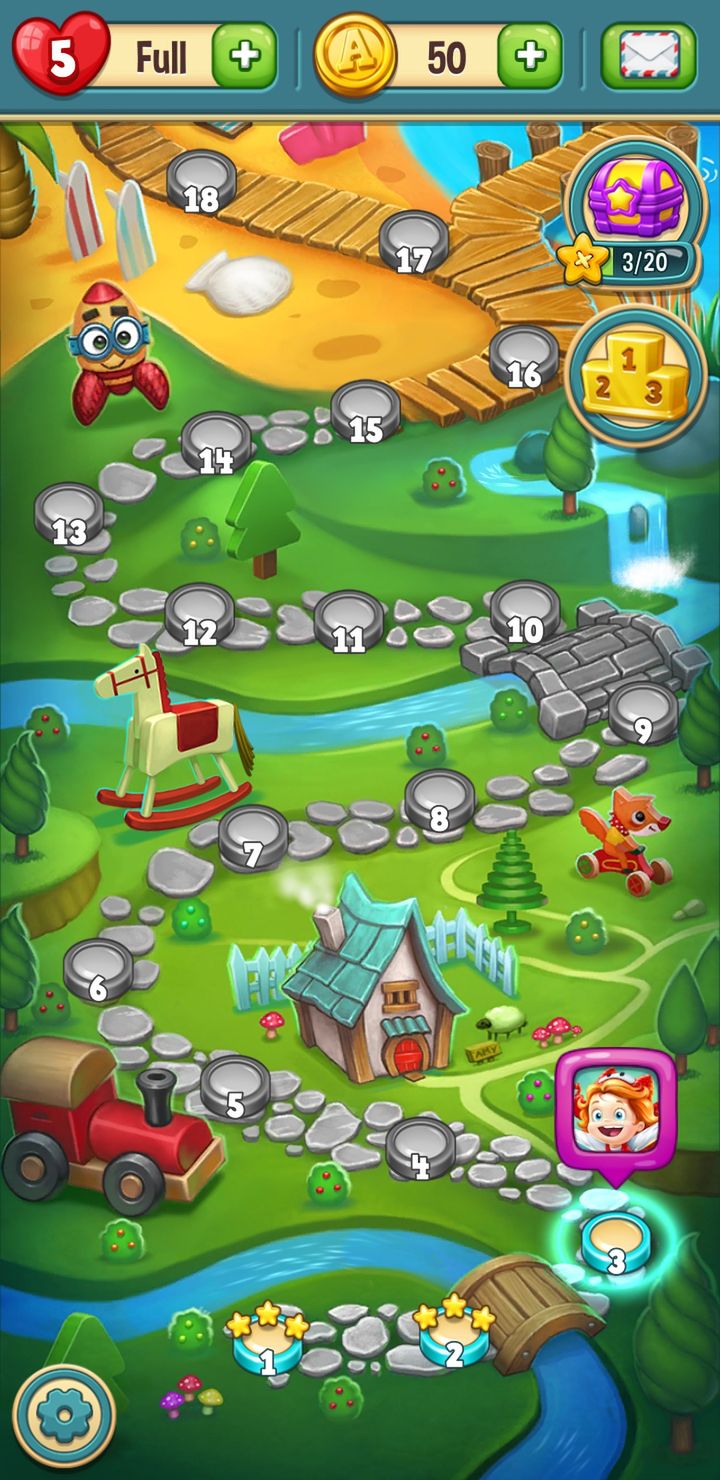
Task: Add more lives with the plus button
Action: [244, 56]
